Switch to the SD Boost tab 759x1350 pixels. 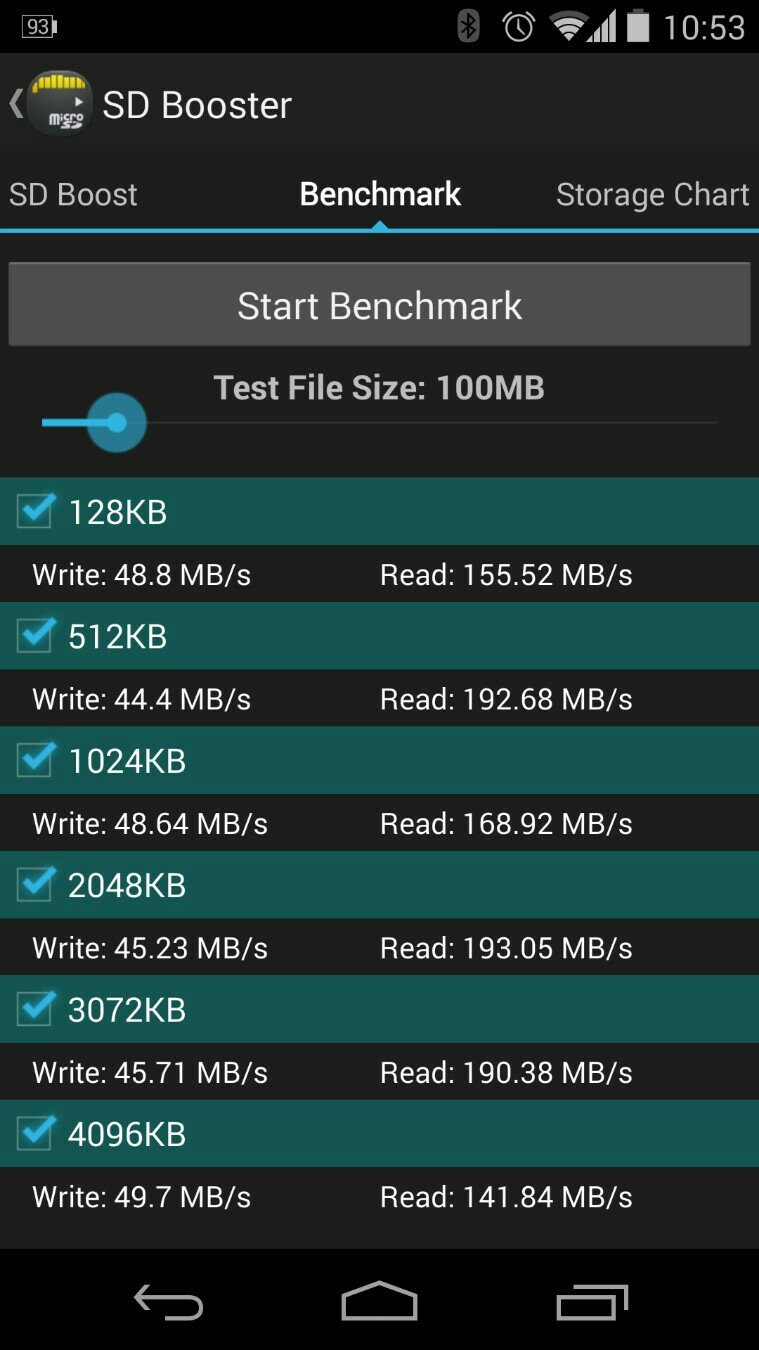coord(73,194)
